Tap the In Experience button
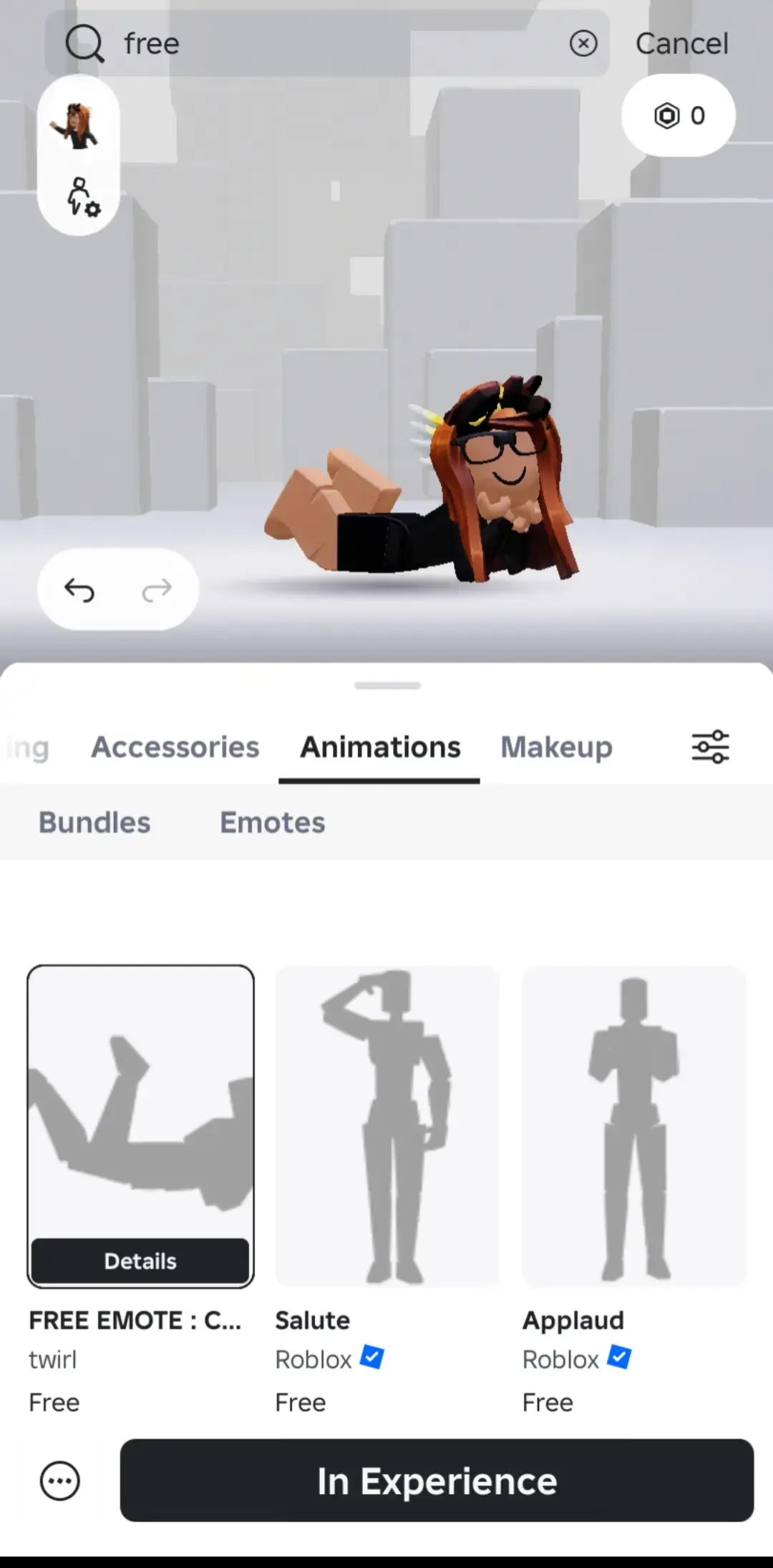773x1568 pixels. 437,1481
